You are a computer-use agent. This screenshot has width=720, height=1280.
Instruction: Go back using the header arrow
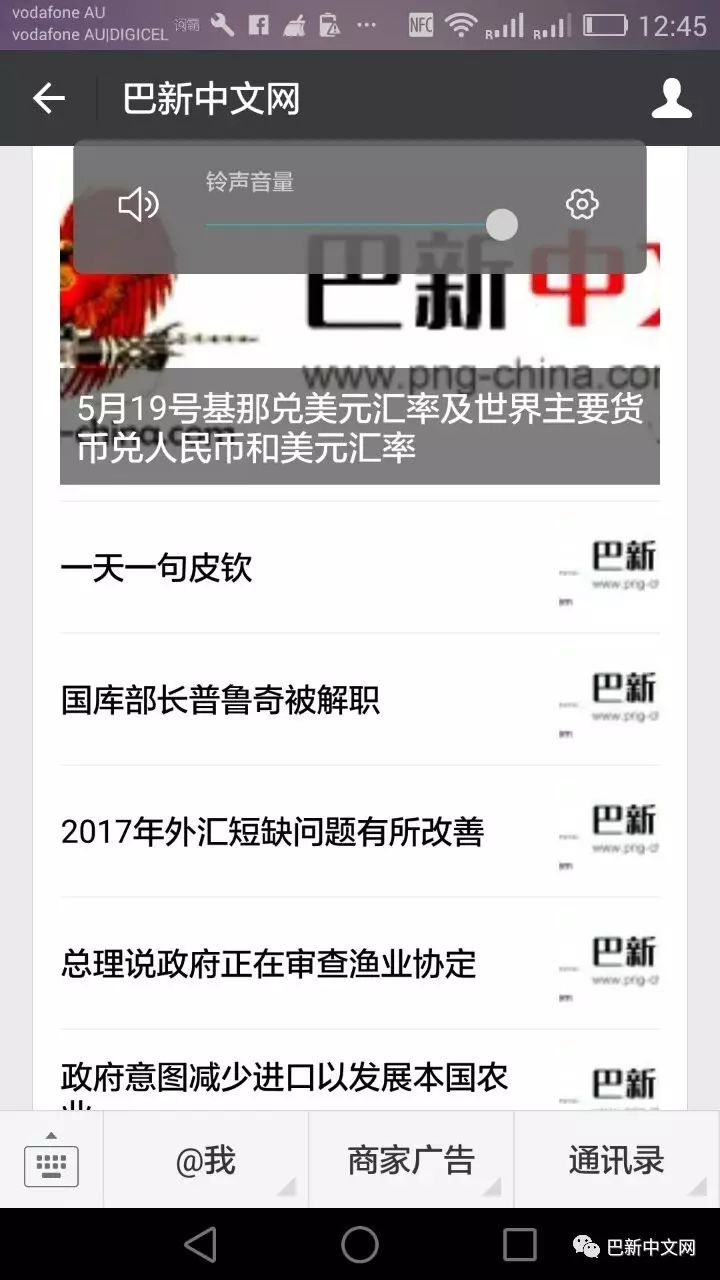tap(48, 98)
